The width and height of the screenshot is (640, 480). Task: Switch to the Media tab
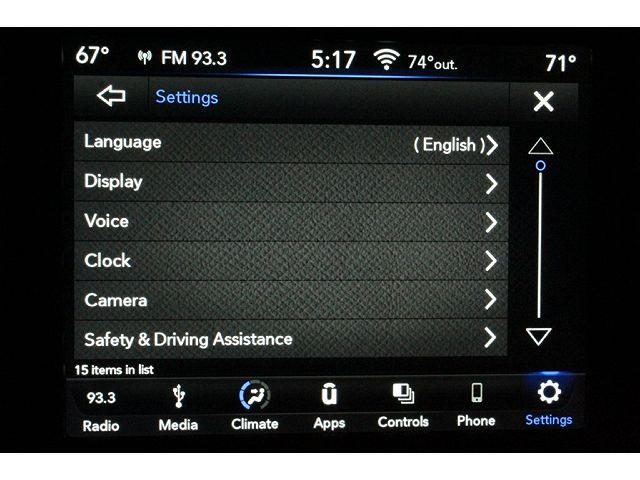[178, 410]
